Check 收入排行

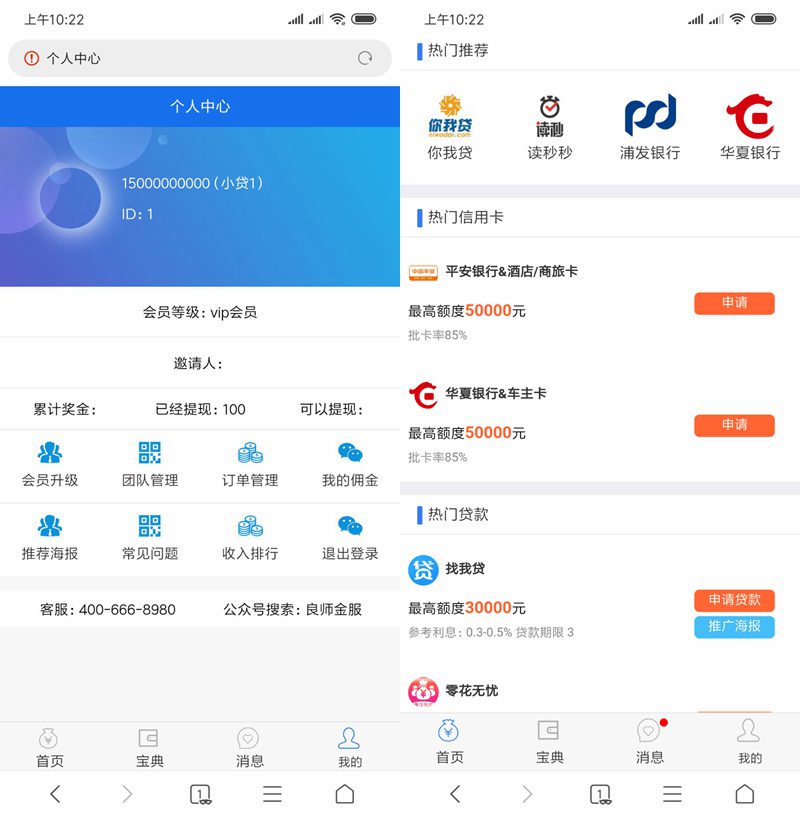250,538
